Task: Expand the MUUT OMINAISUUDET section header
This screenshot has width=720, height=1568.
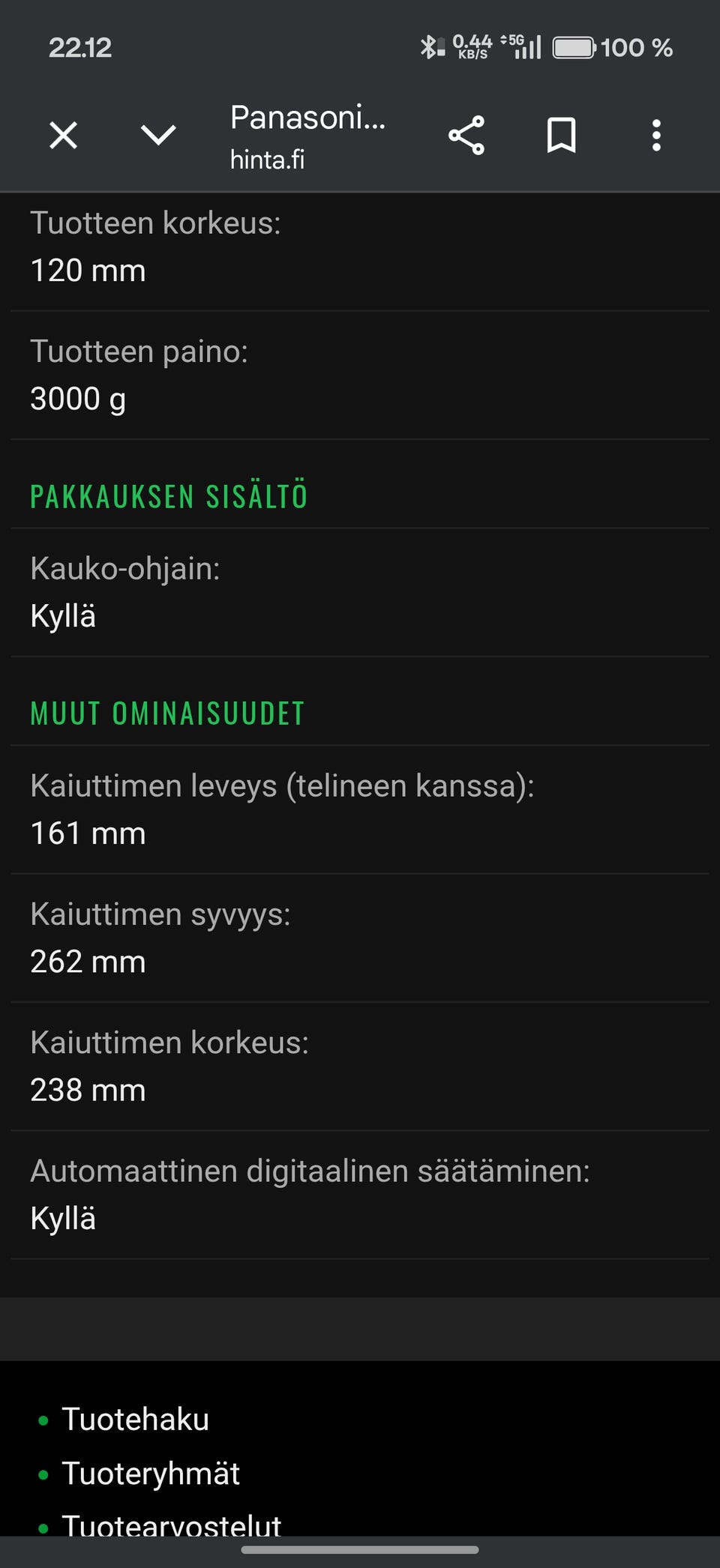Action: pos(166,713)
